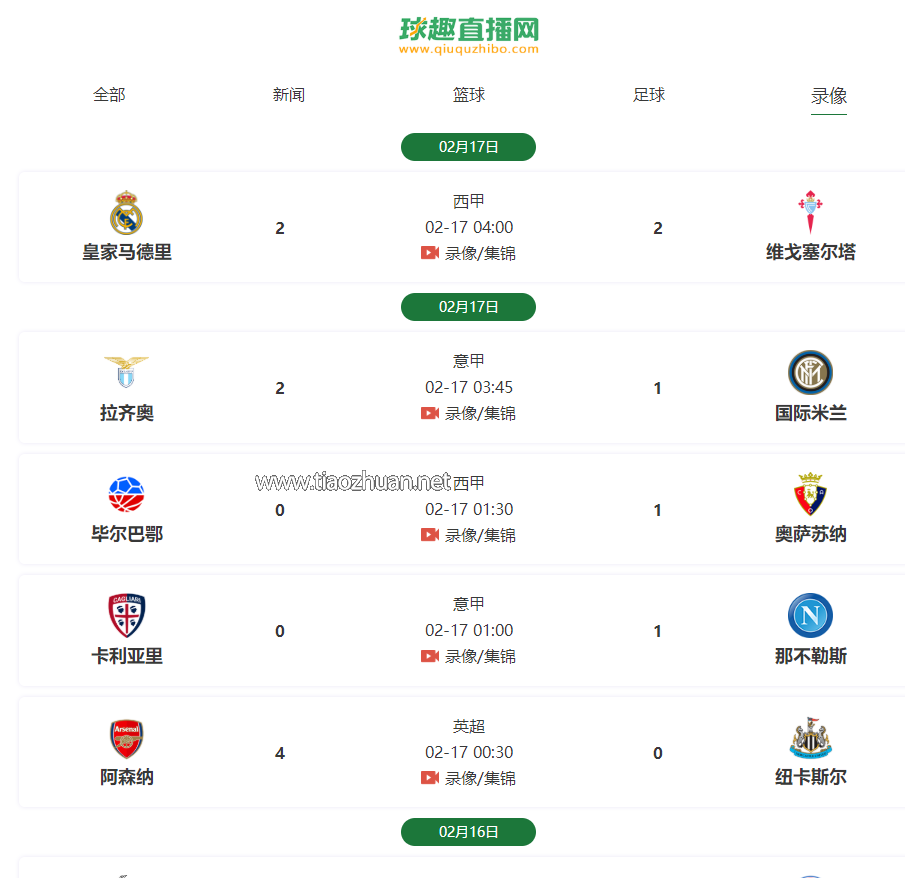Open 毕尔巴鄂 vs 奥萨苏纳 match card
The image size is (905, 878).
468,510
